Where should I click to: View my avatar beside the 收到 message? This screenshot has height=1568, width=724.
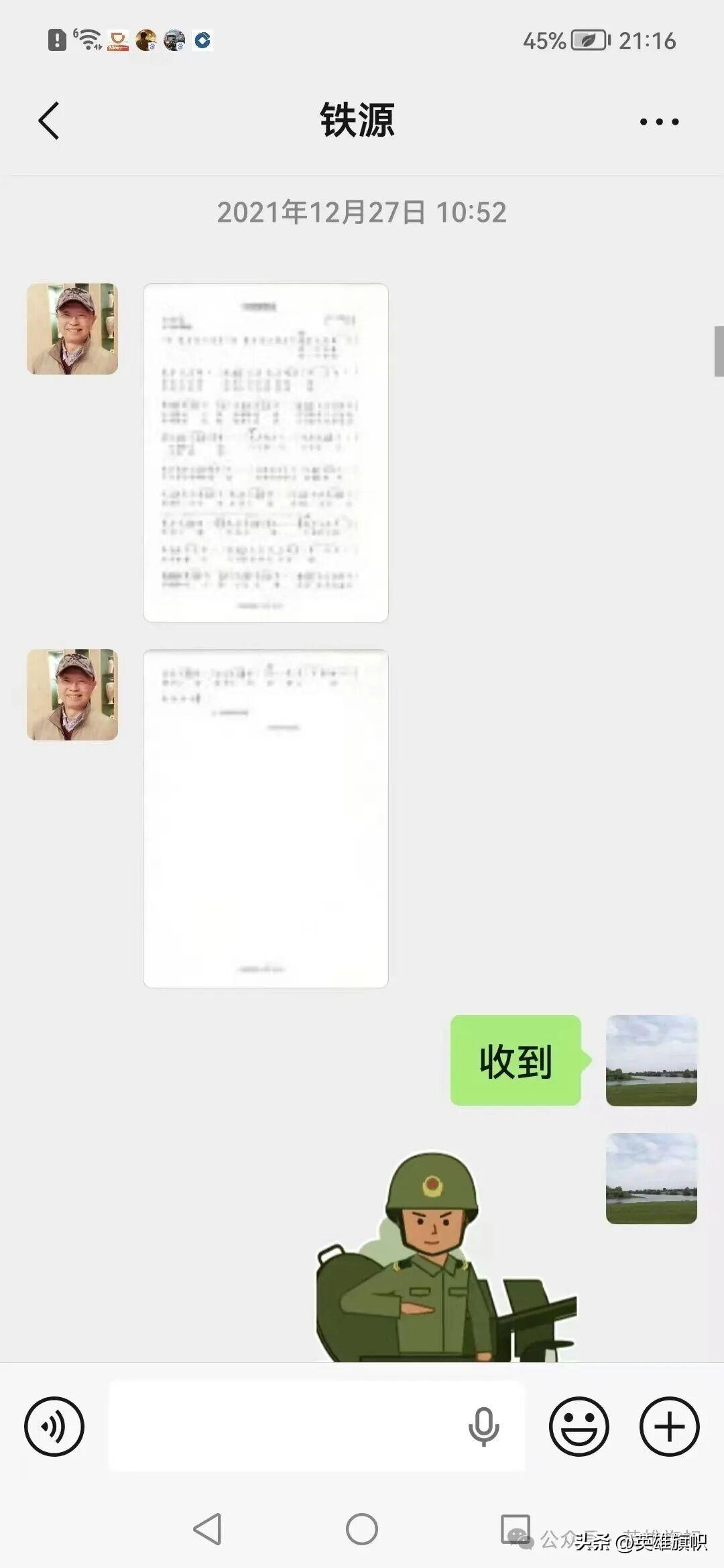tap(651, 1060)
